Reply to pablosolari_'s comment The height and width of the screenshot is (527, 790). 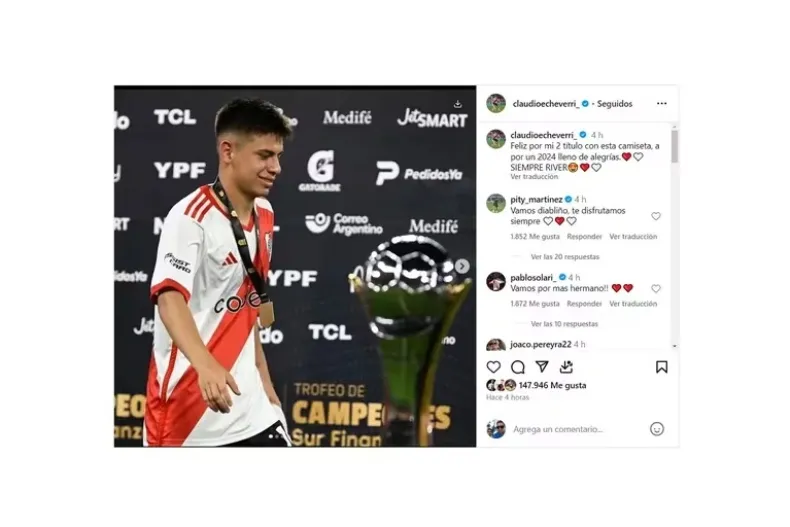584,304
